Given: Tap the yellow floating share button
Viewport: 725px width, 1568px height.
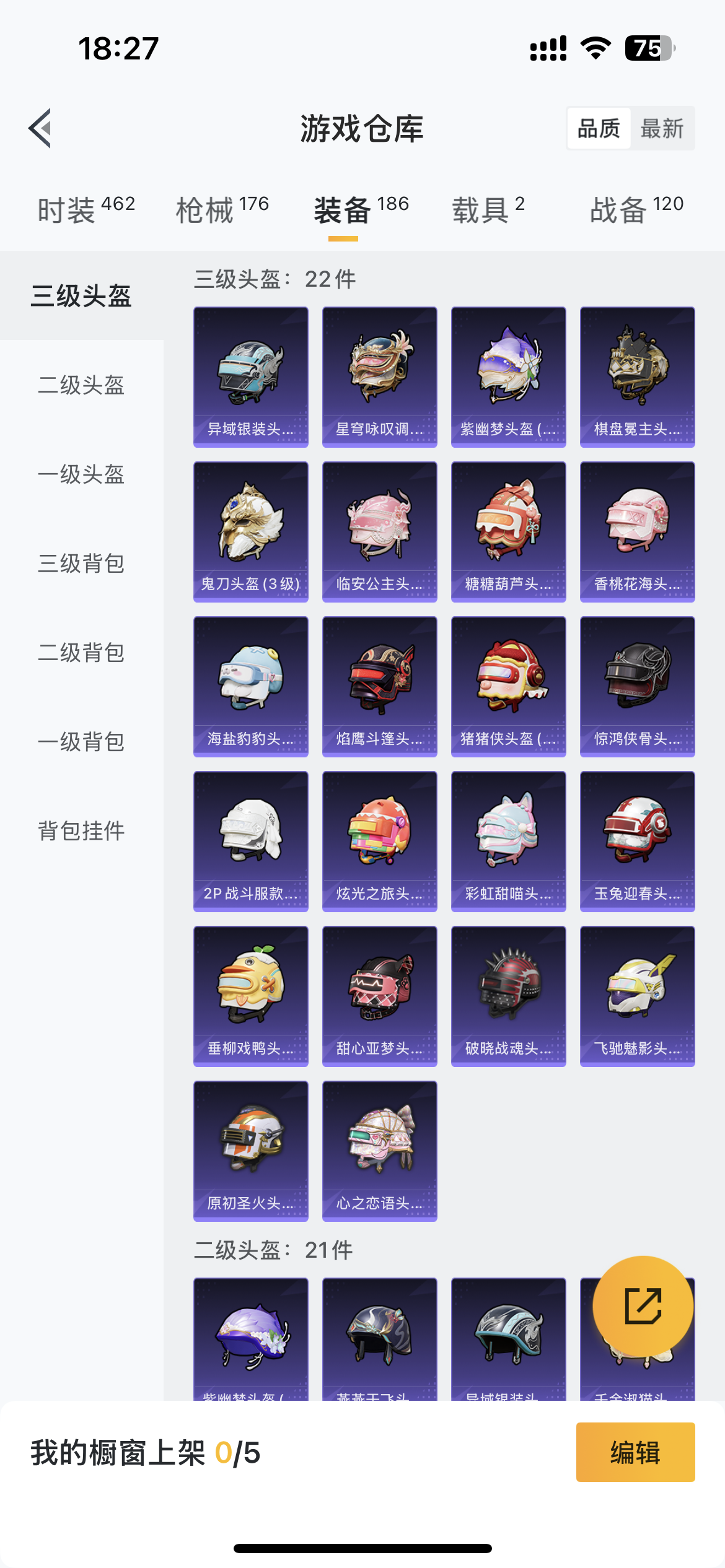Looking at the screenshot, I should [x=643, y=1306].
